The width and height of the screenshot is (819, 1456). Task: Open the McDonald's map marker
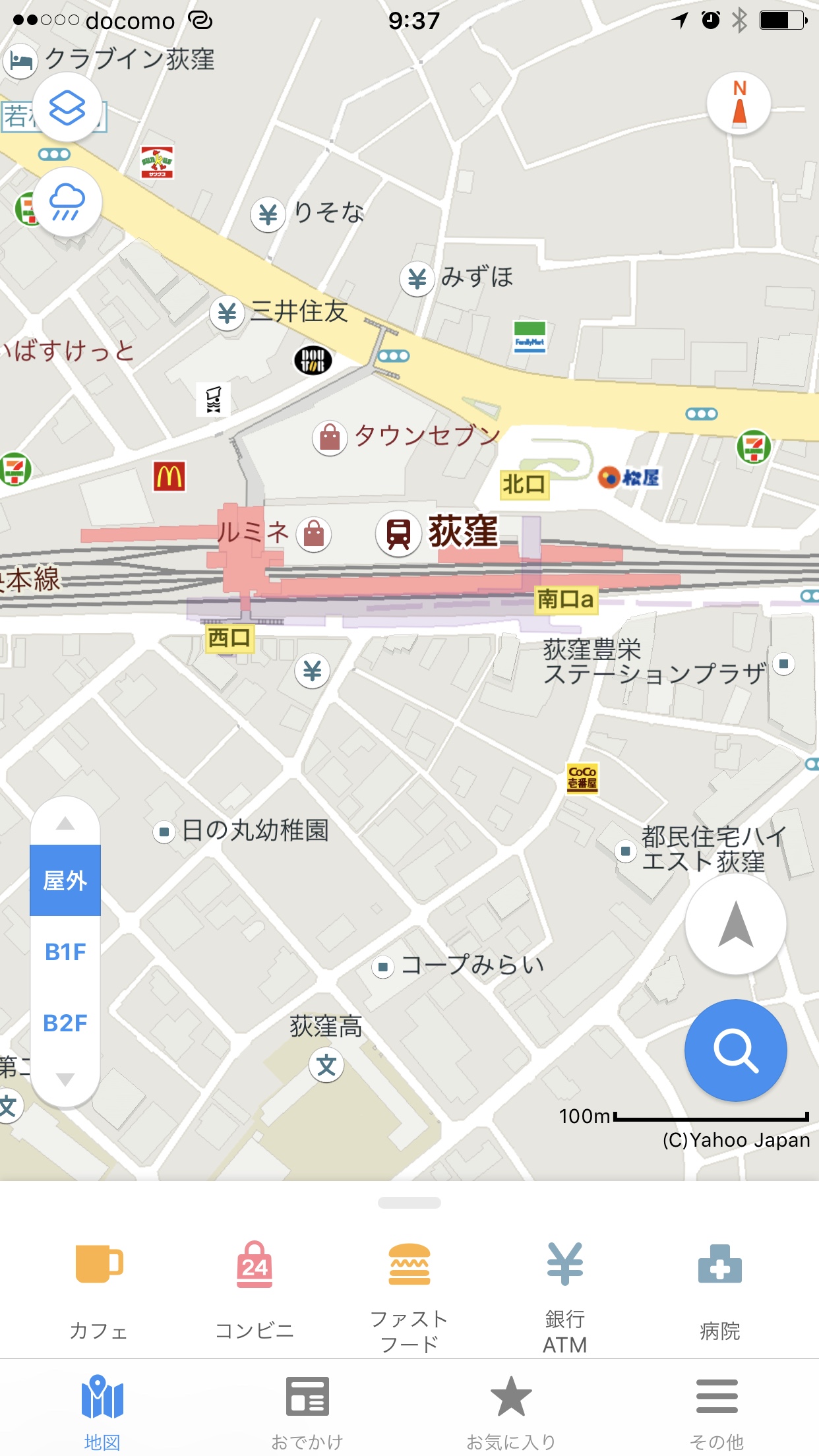point(169,476)
